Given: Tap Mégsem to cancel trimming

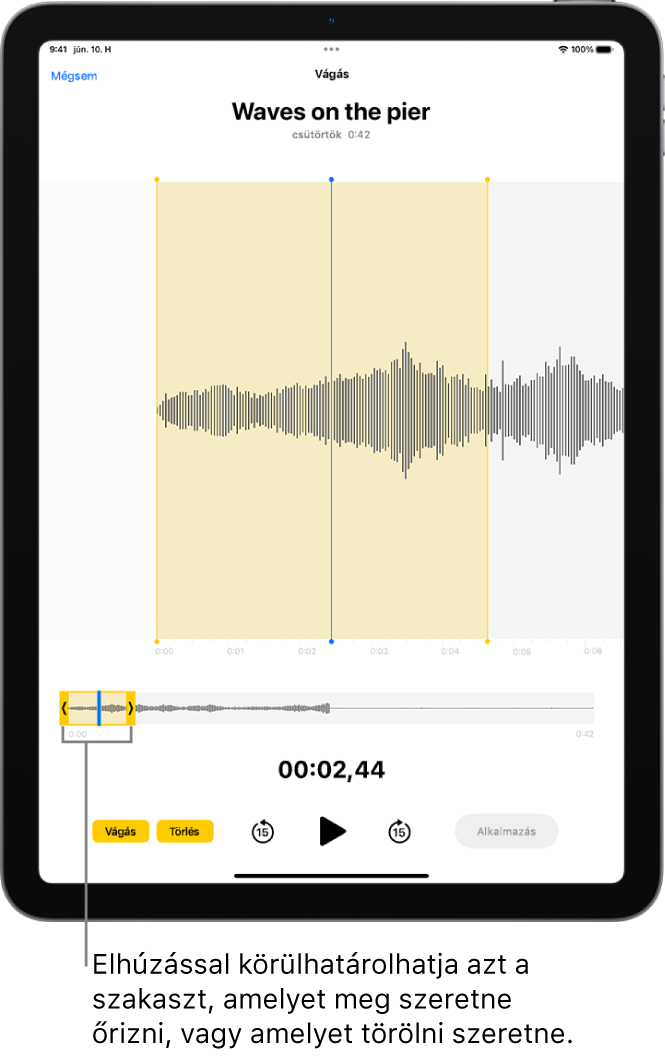Looking at the screenshot, I should (x=75, y=76).
